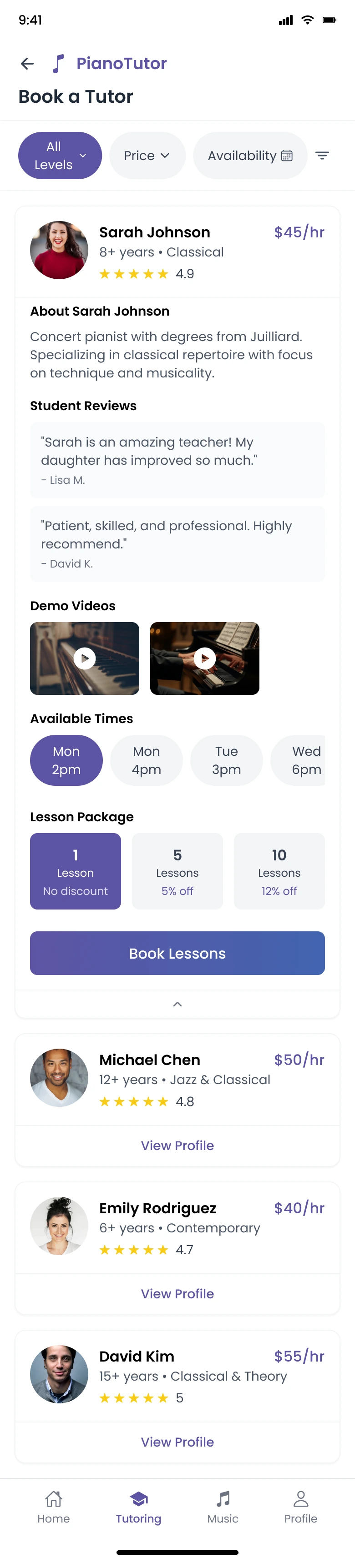Open the All Levels dropdown
Viewport: 355px width, 1568px height.
(x=60, y=156)
